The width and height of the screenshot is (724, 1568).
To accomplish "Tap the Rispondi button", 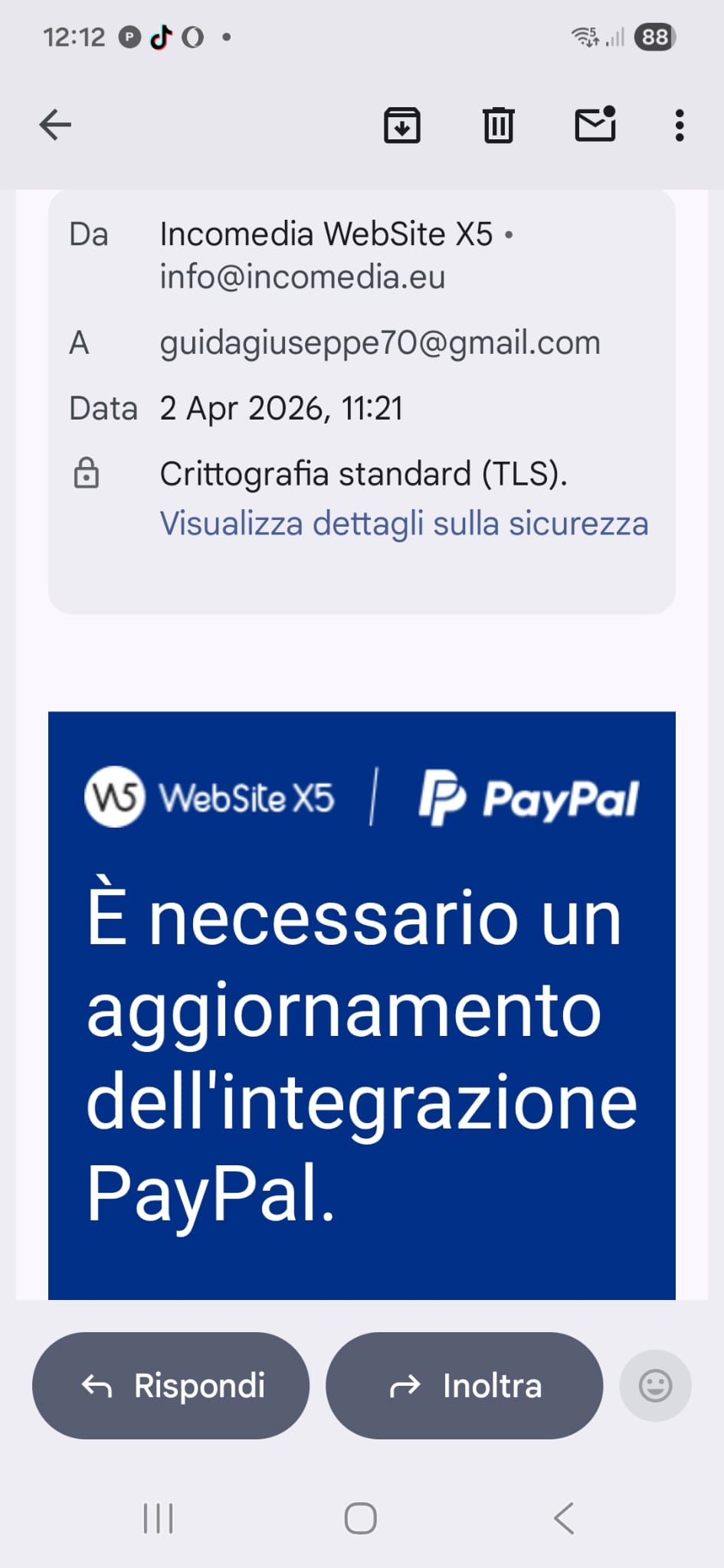I will [x=171, y=1386].
